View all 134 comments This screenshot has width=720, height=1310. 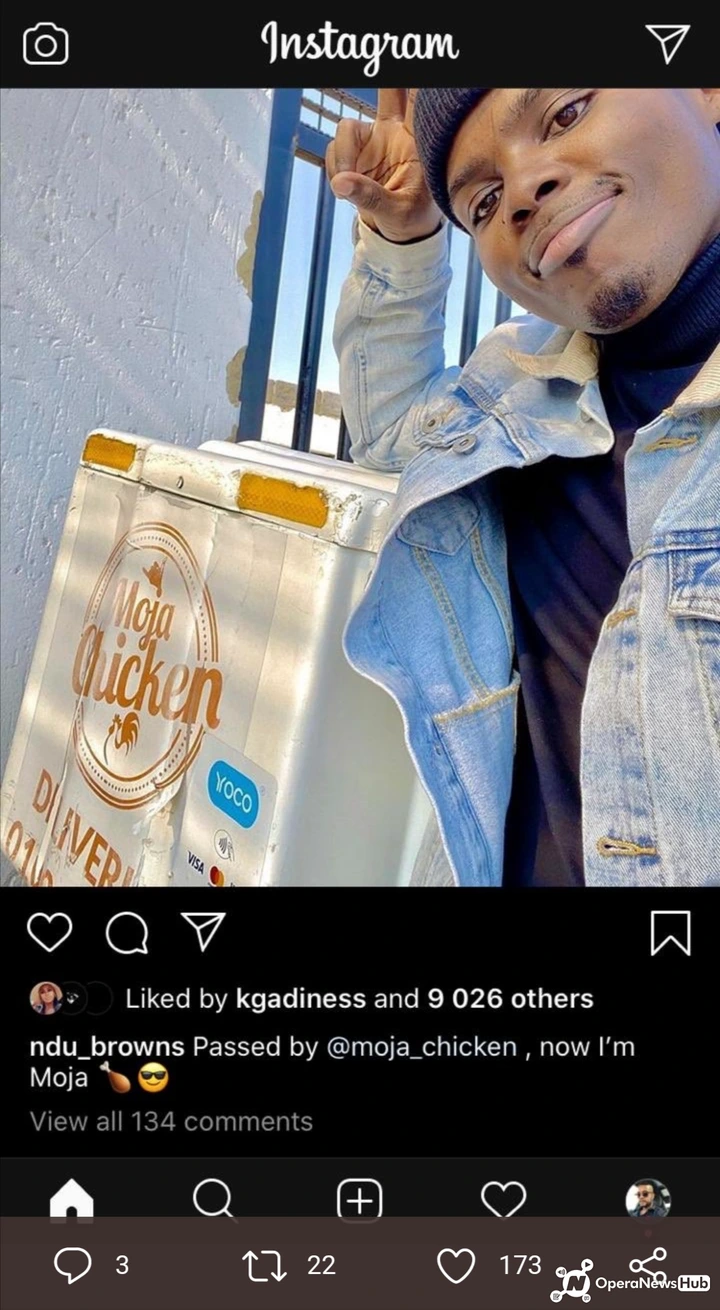point(171,1121)
